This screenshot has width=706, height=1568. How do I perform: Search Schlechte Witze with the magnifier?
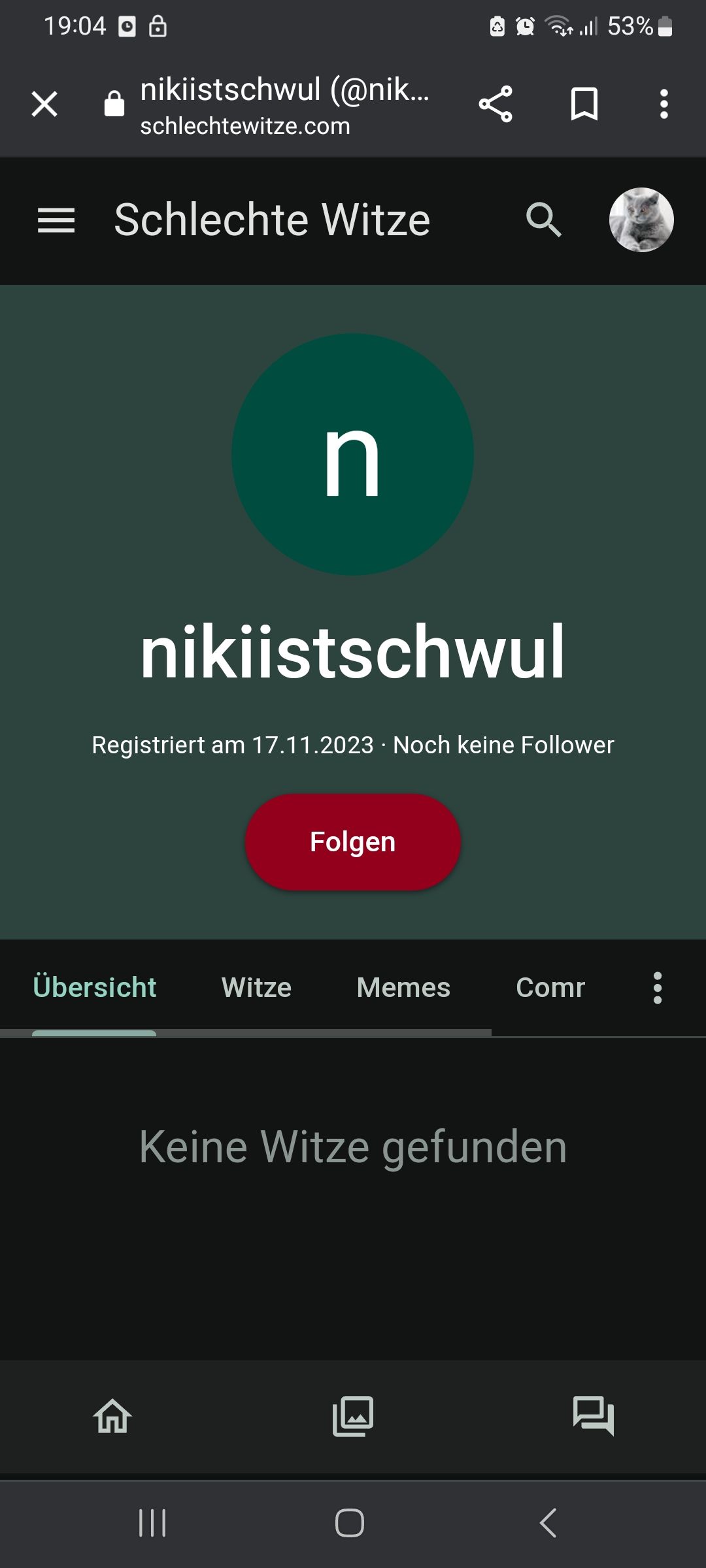[x=544, y=220]
